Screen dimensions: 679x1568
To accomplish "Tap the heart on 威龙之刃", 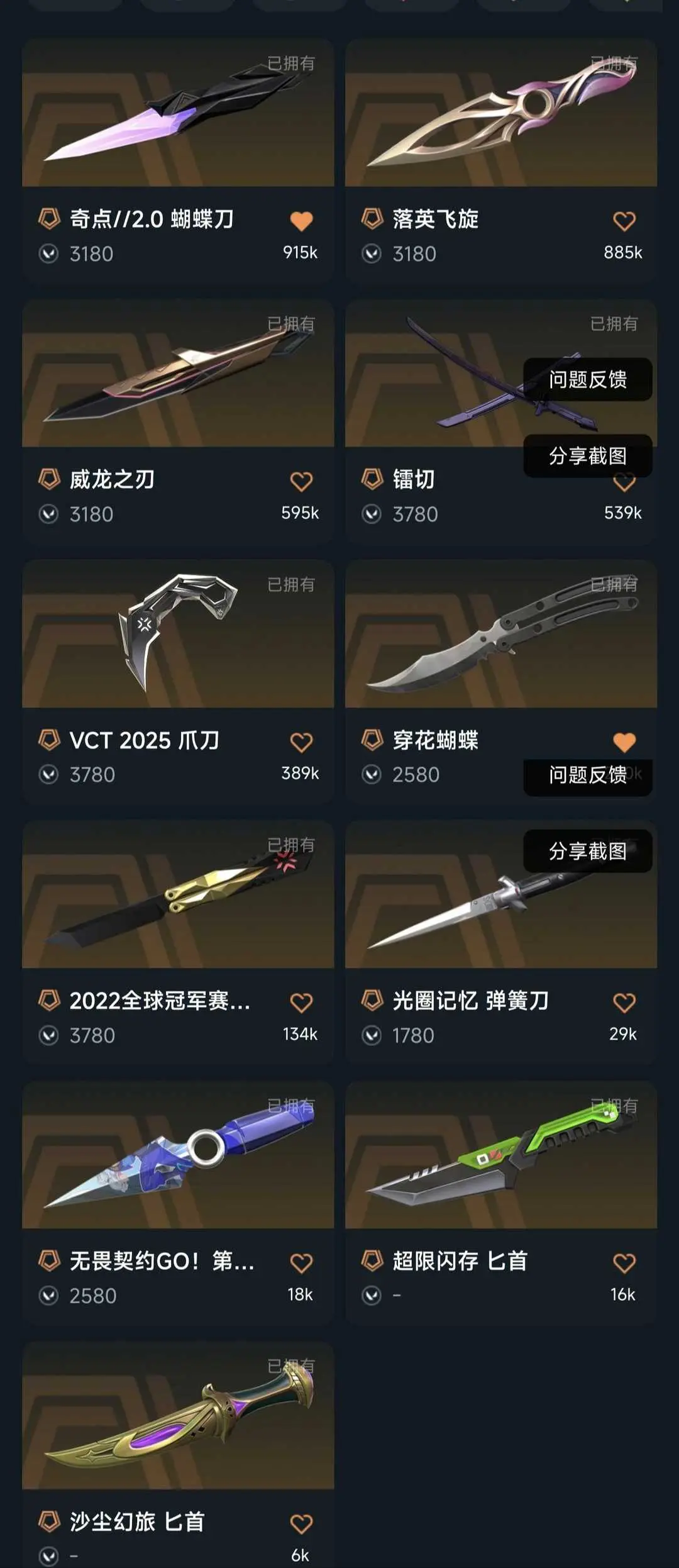I will click(x=301, y=481).
